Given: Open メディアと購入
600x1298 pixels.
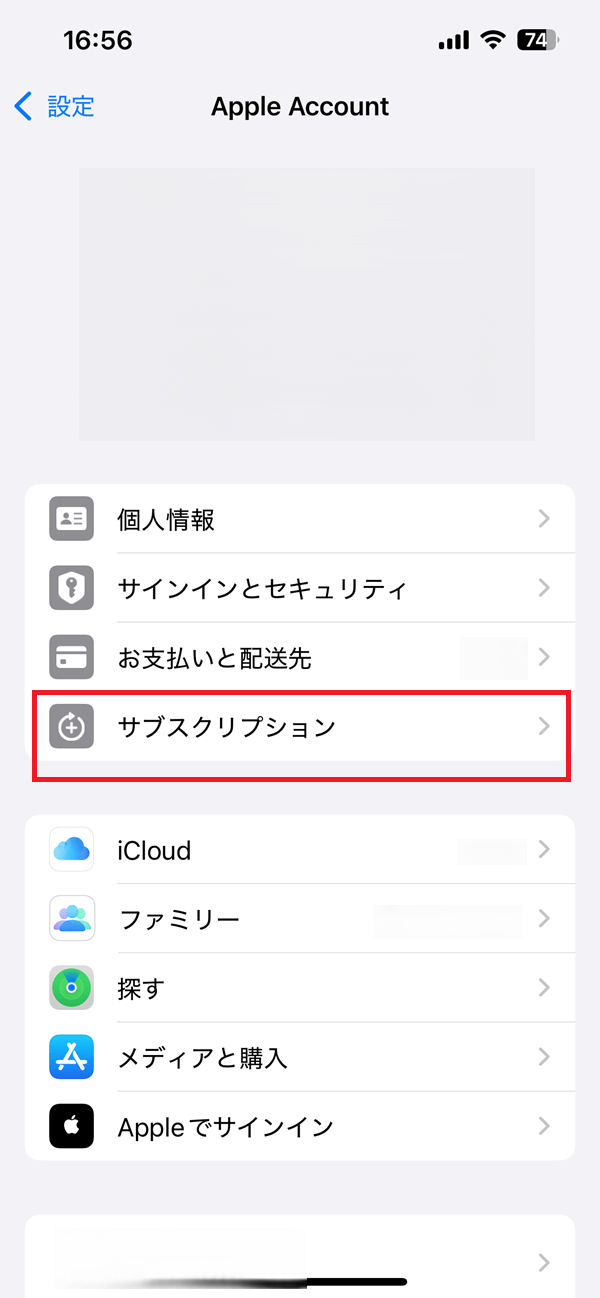Looking at the screenshot, I should click(x=300, y=1057).
